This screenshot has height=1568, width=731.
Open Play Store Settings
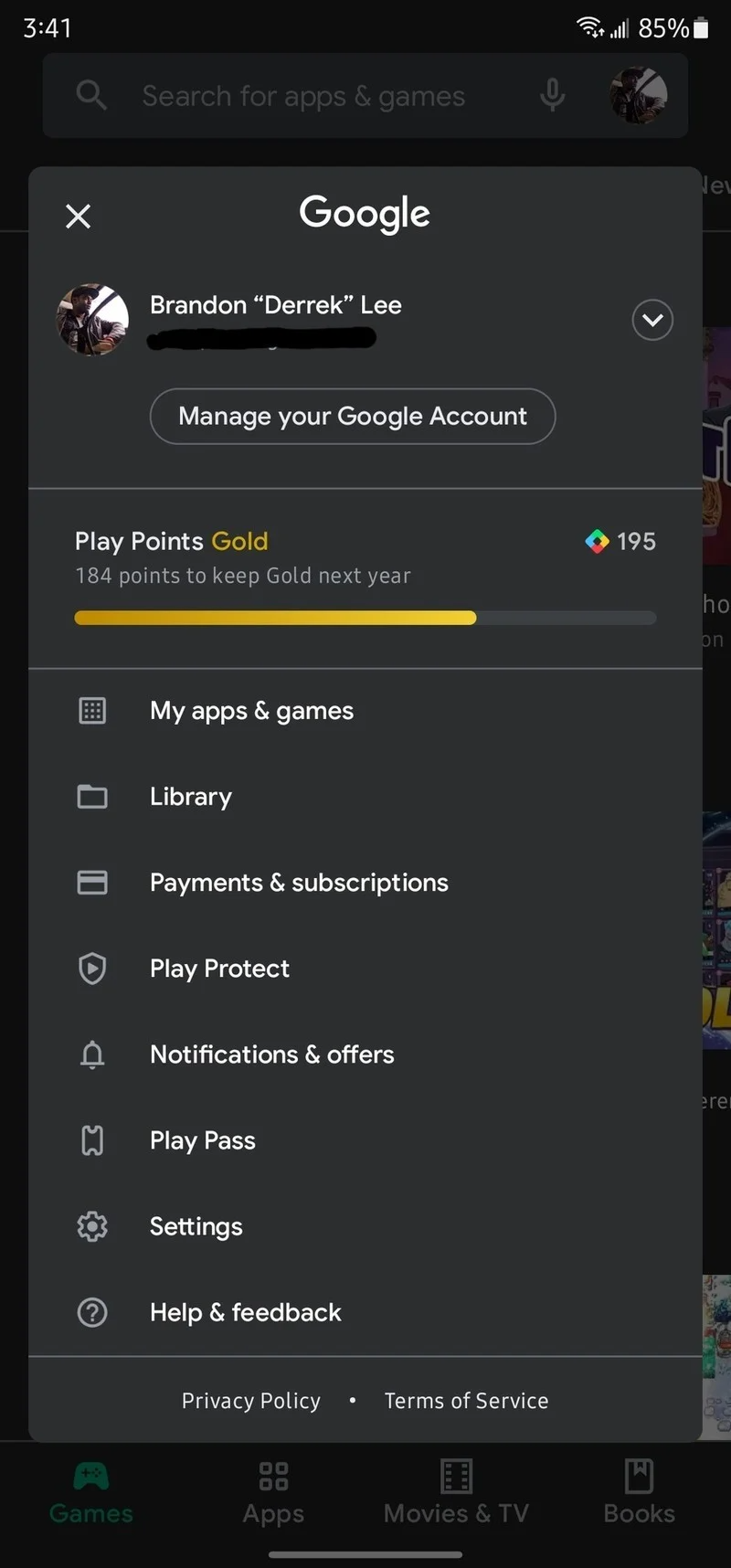(196, 1226)
